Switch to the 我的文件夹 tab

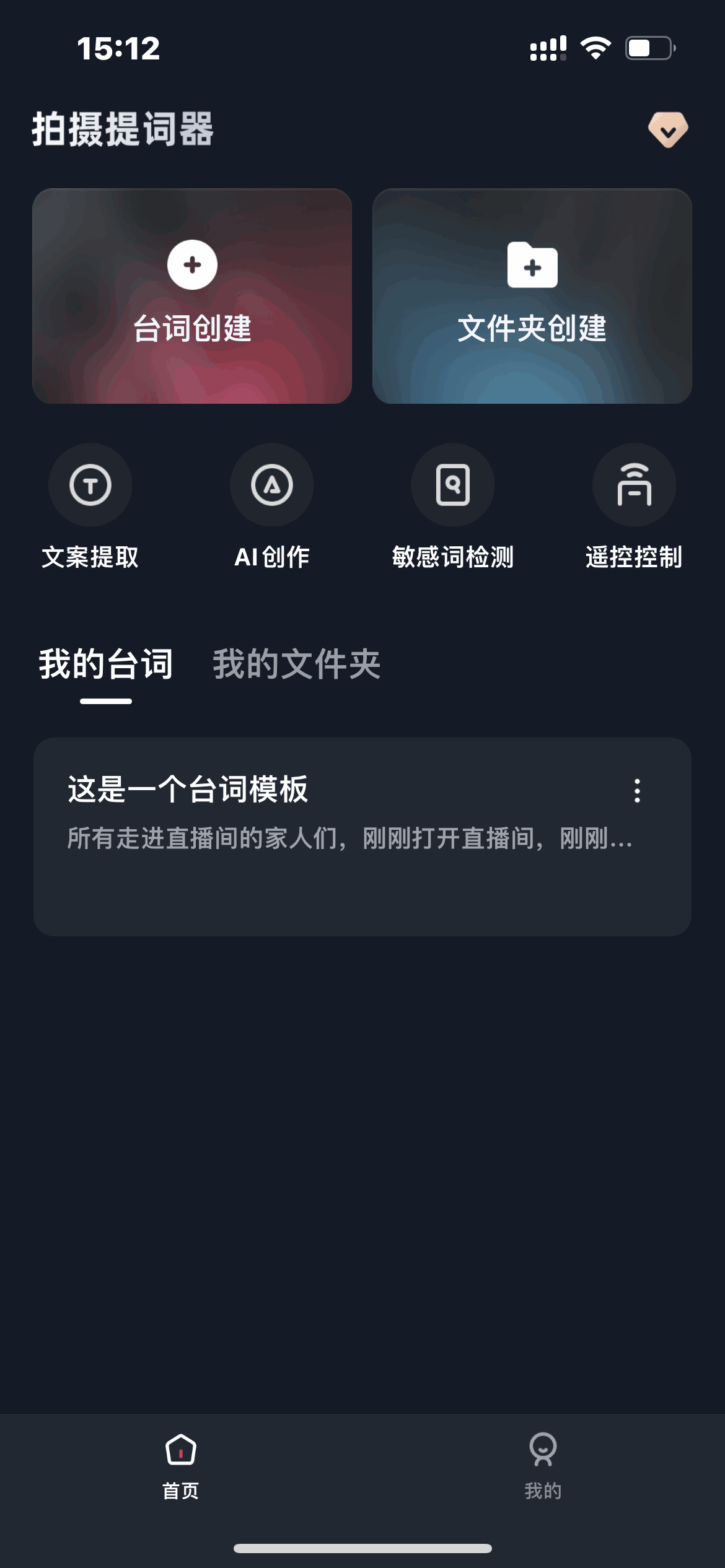(x=296, y=664)
